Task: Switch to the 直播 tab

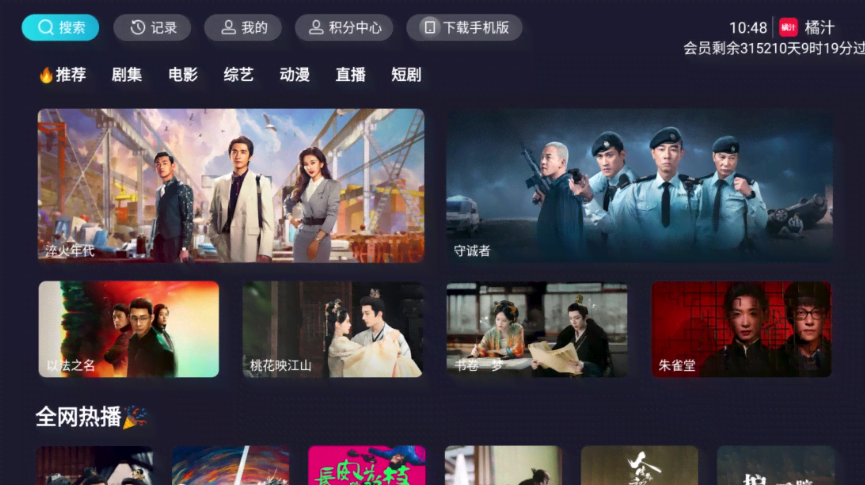Action: click(x=350, y=75)
